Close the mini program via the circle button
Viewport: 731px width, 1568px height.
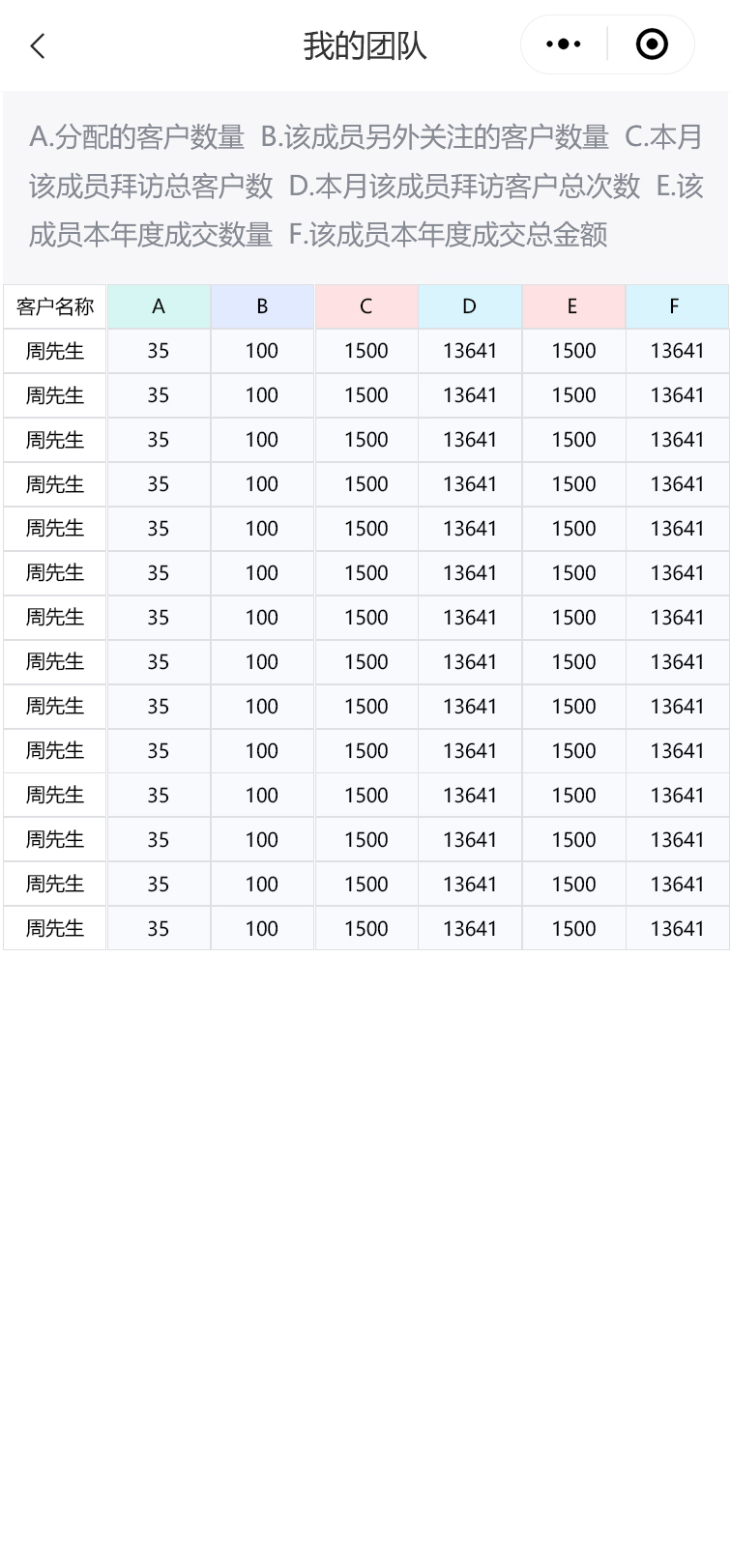click(x=652, y=44)
